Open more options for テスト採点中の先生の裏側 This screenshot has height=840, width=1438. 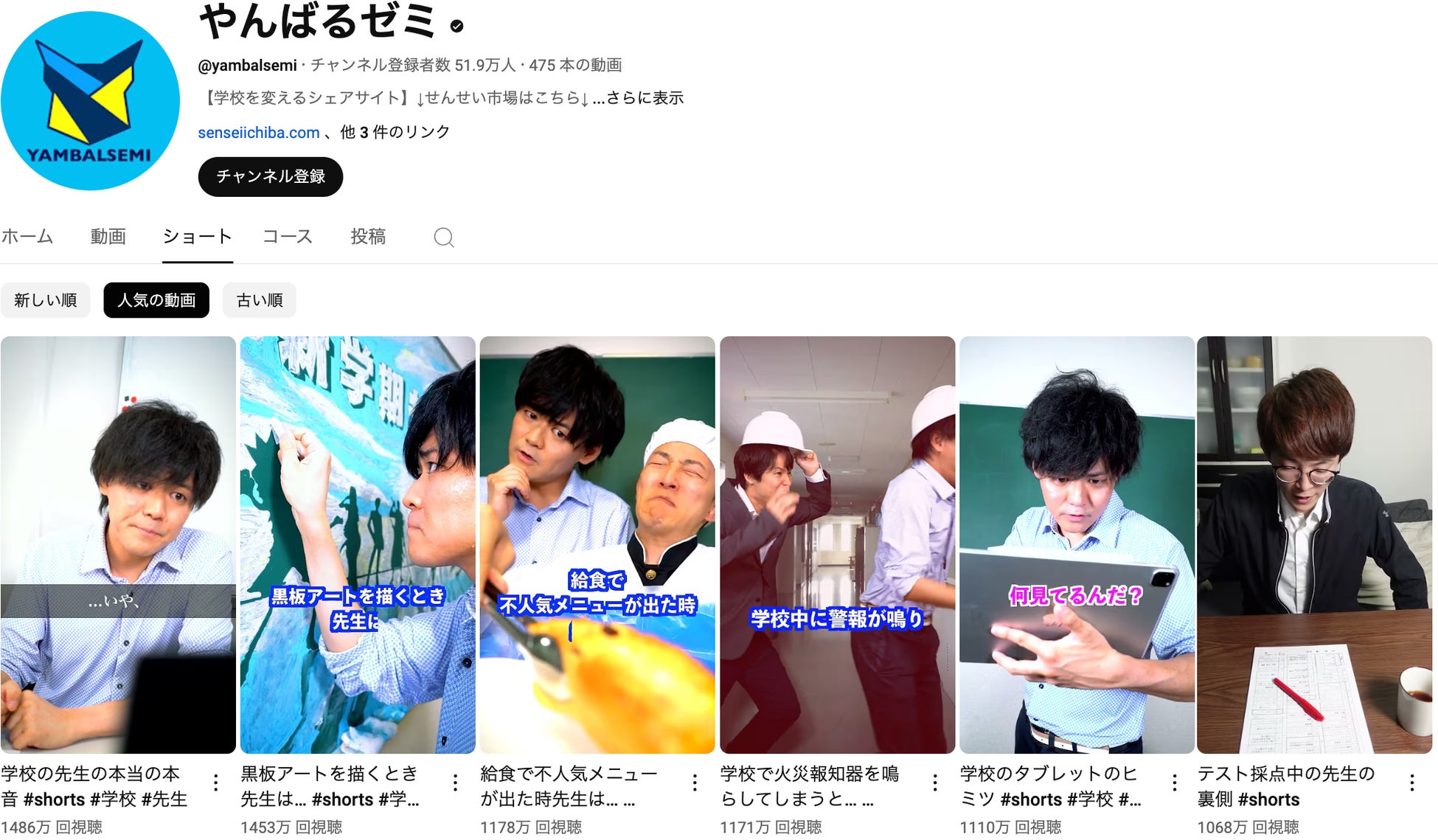tap(1411, 782)
